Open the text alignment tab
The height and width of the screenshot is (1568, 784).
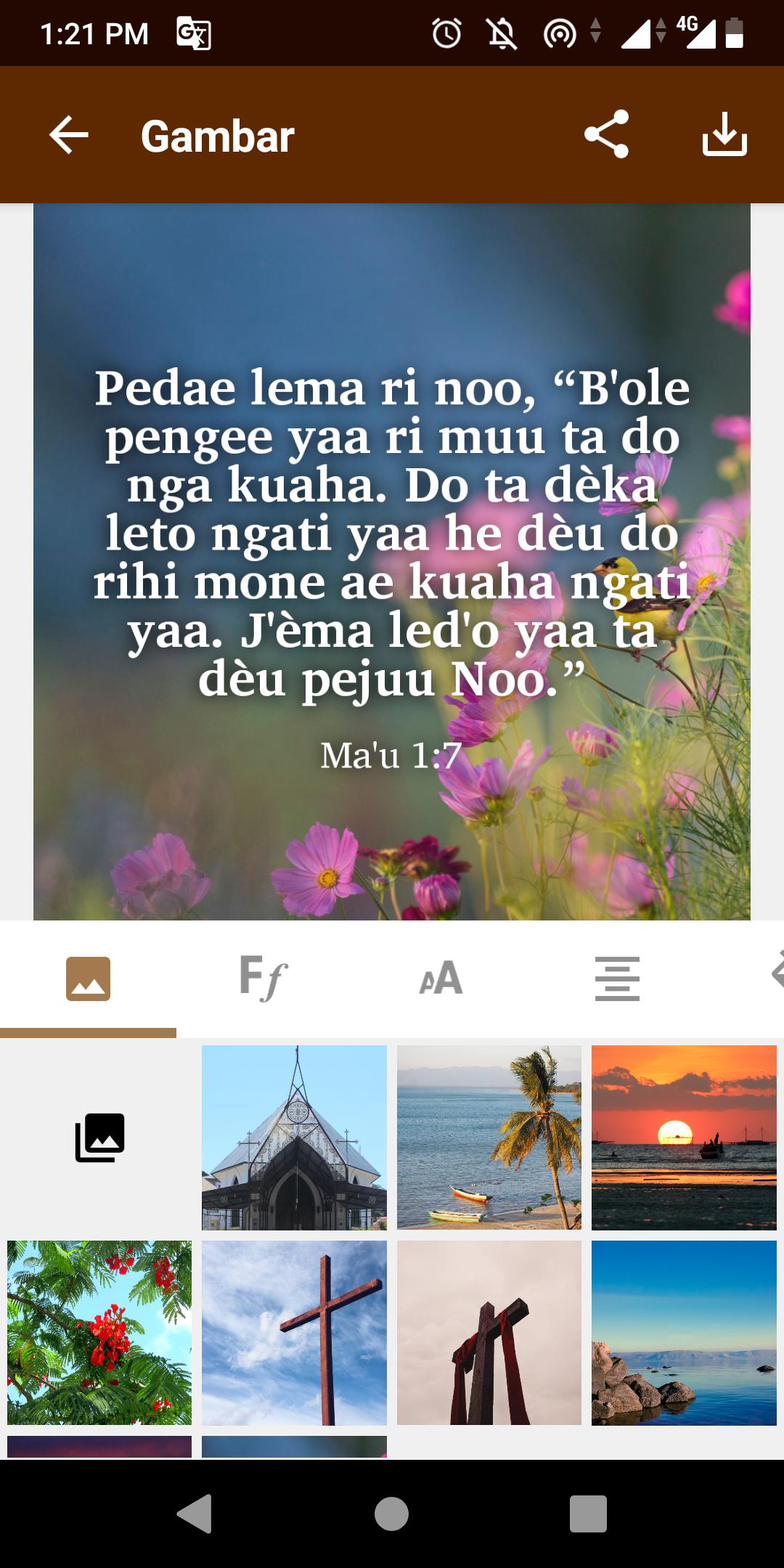(617, 979)
